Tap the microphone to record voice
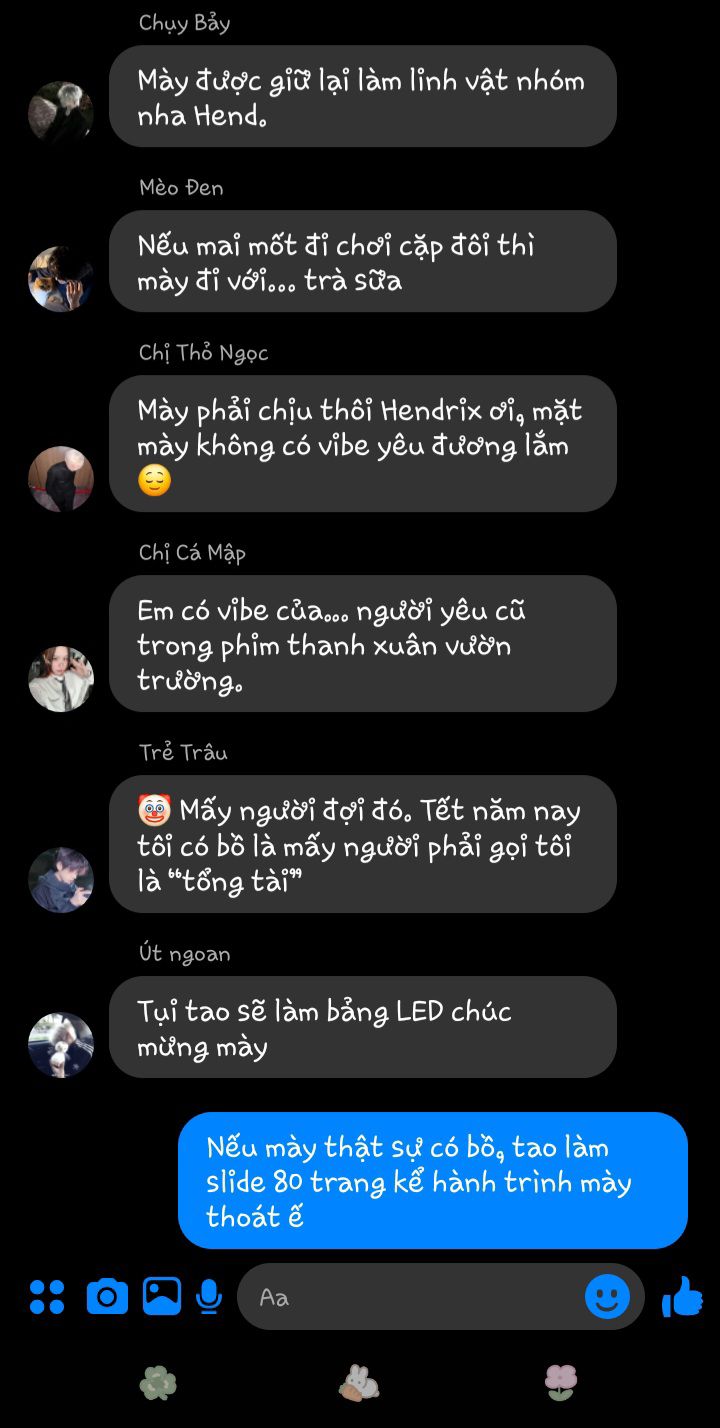This screenshot has height=1428, width=720. pos(209,1296)
